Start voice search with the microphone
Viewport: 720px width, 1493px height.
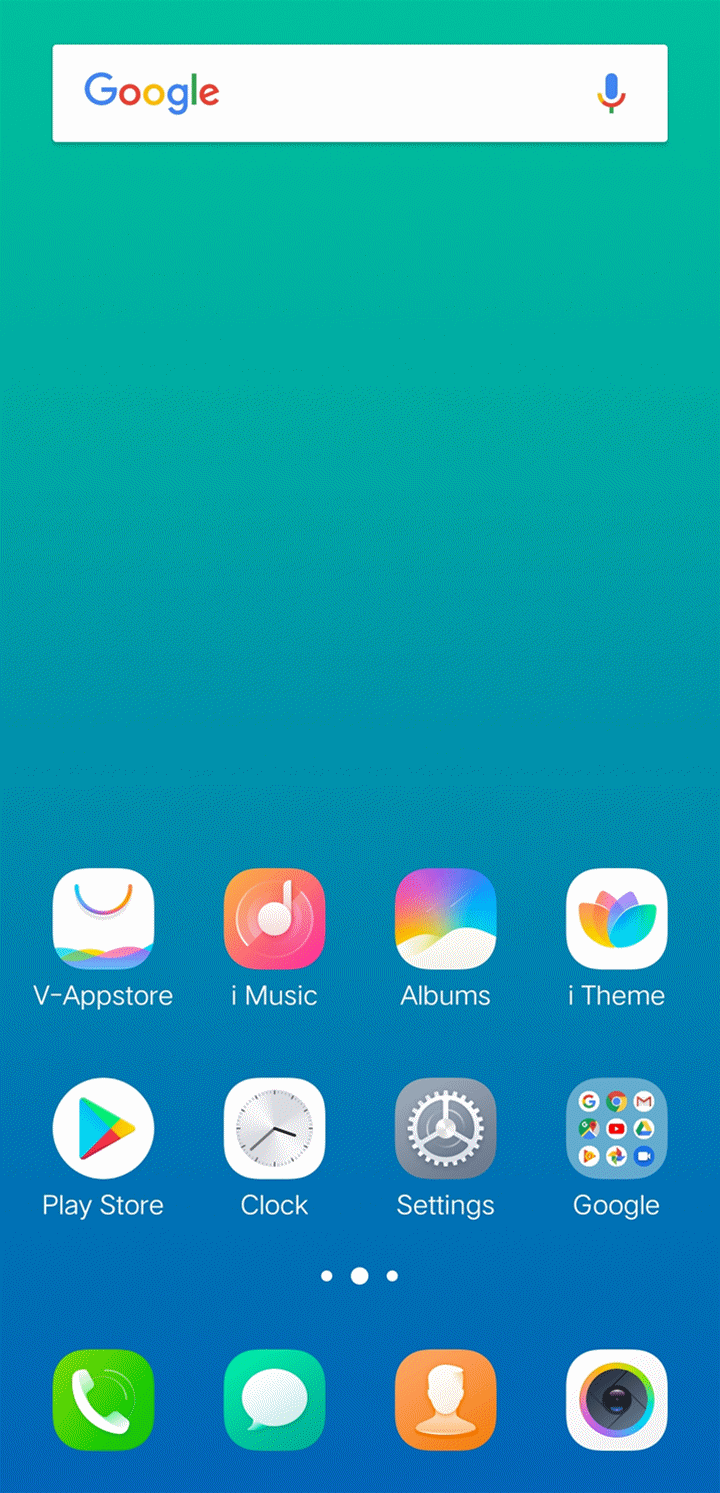tap(612, 93)
